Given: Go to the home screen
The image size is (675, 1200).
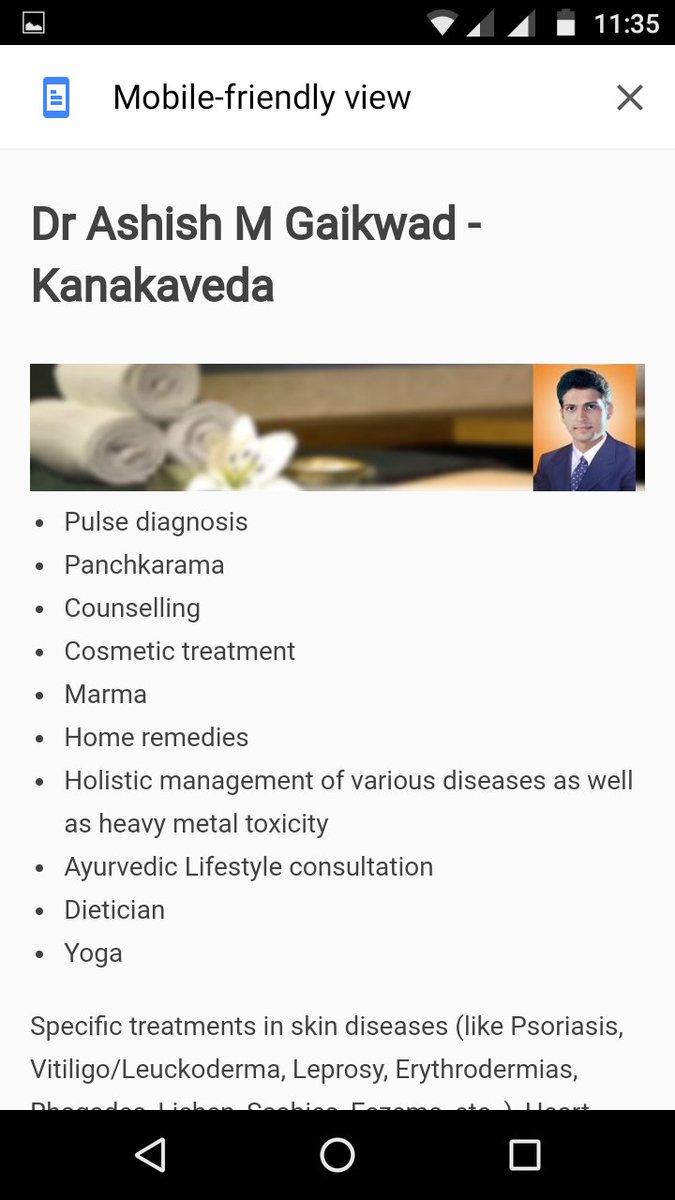Looking at the screenshot, I should pos(337,1155).
